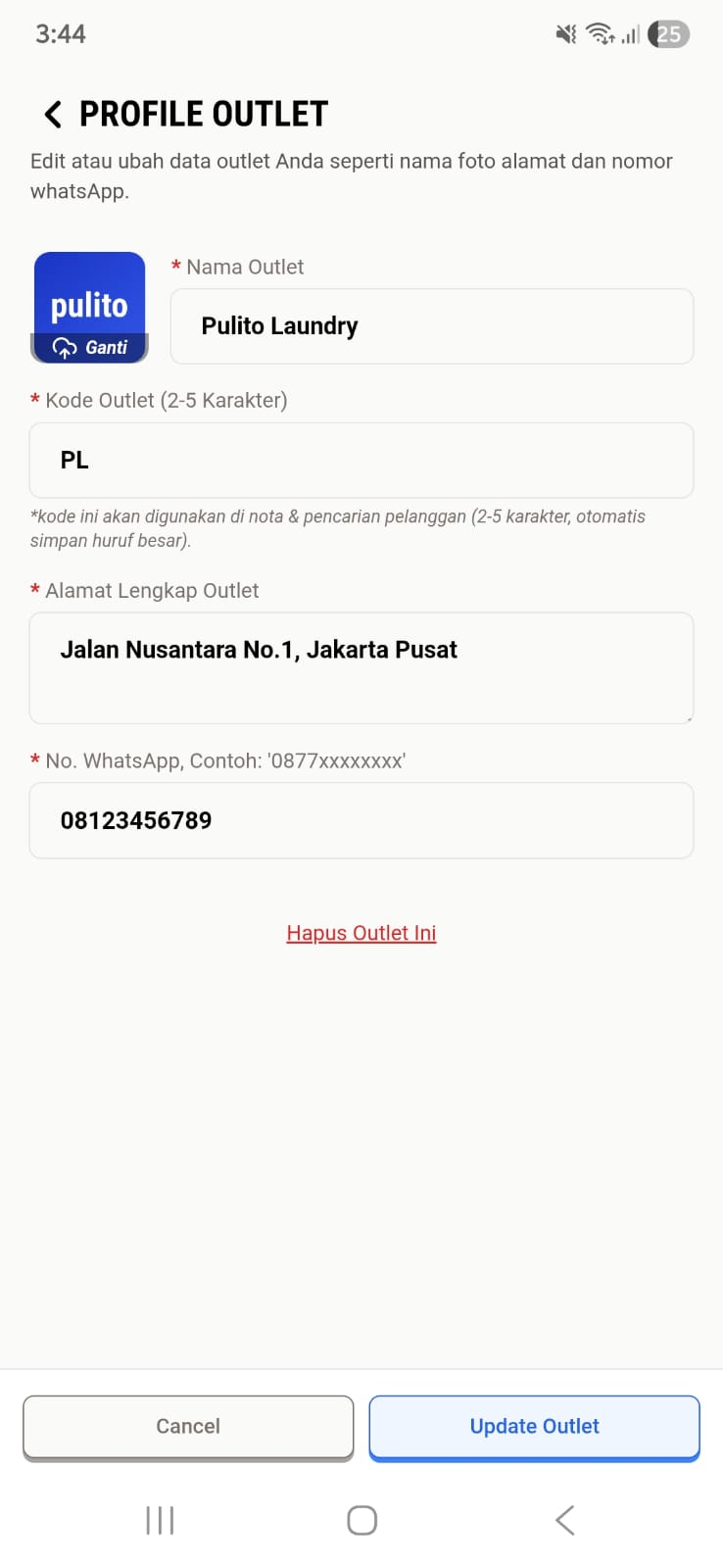The width and height of the screenshot is (723, 1568).
Task: Click the Cancel button
Action: click(x=188, y=1426)
